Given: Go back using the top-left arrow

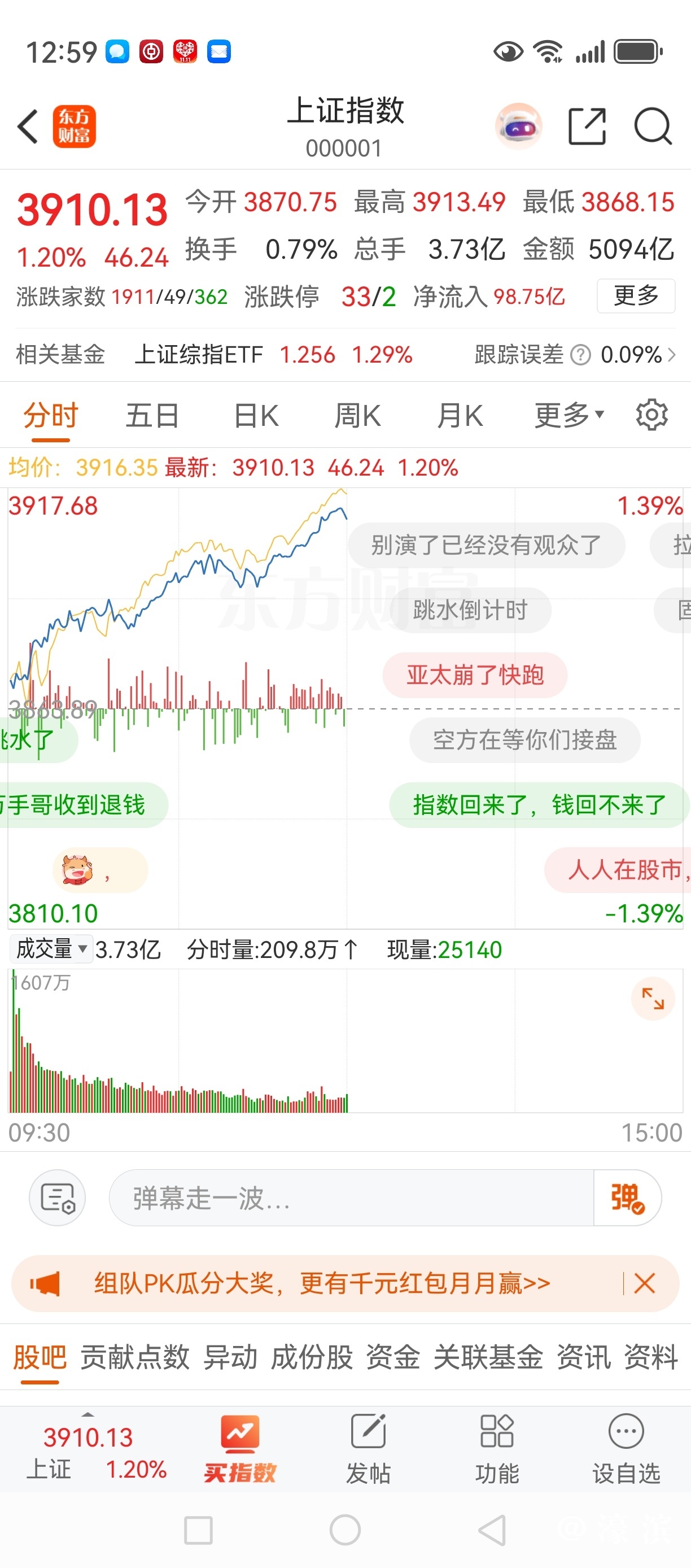Looking at the screenshot, I should pos(28,127).
